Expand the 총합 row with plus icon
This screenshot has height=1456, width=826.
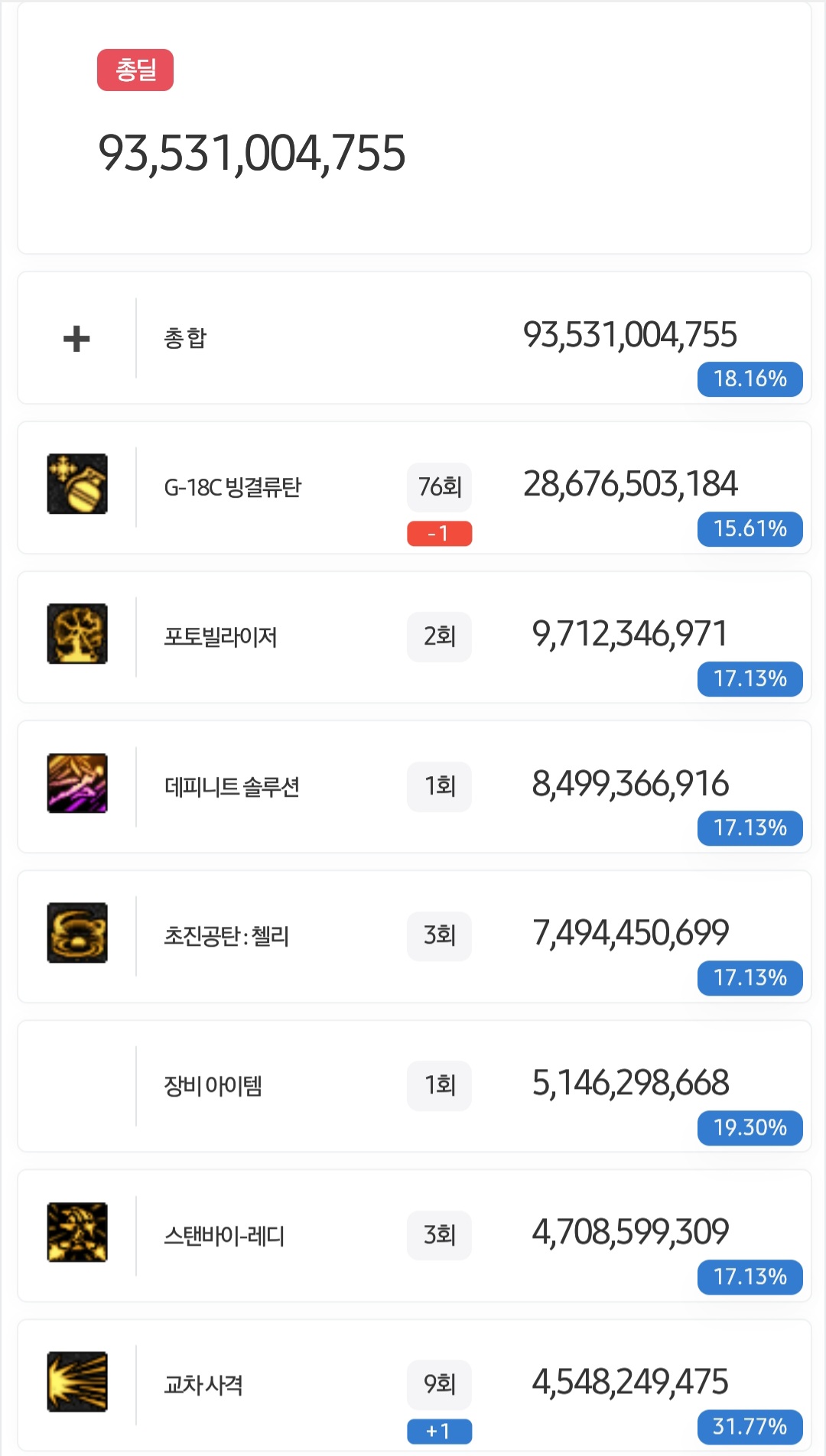[x=76, y=338]
